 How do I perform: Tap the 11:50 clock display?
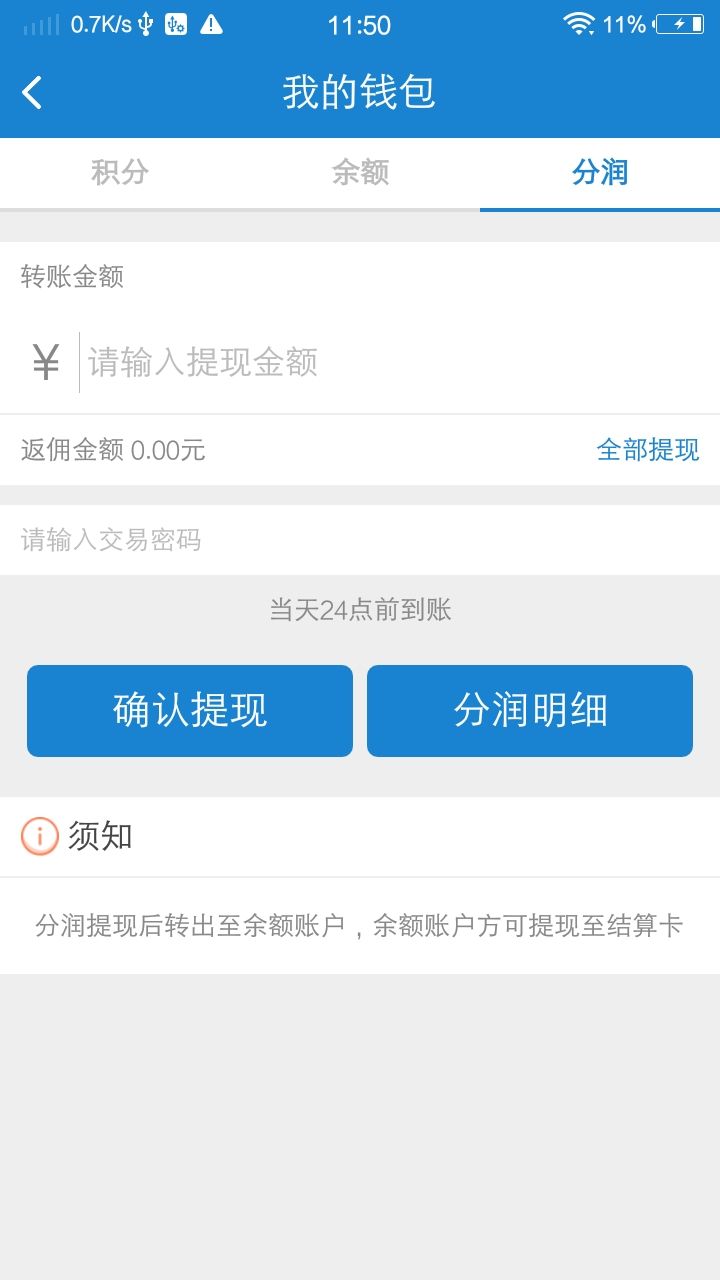360,24
